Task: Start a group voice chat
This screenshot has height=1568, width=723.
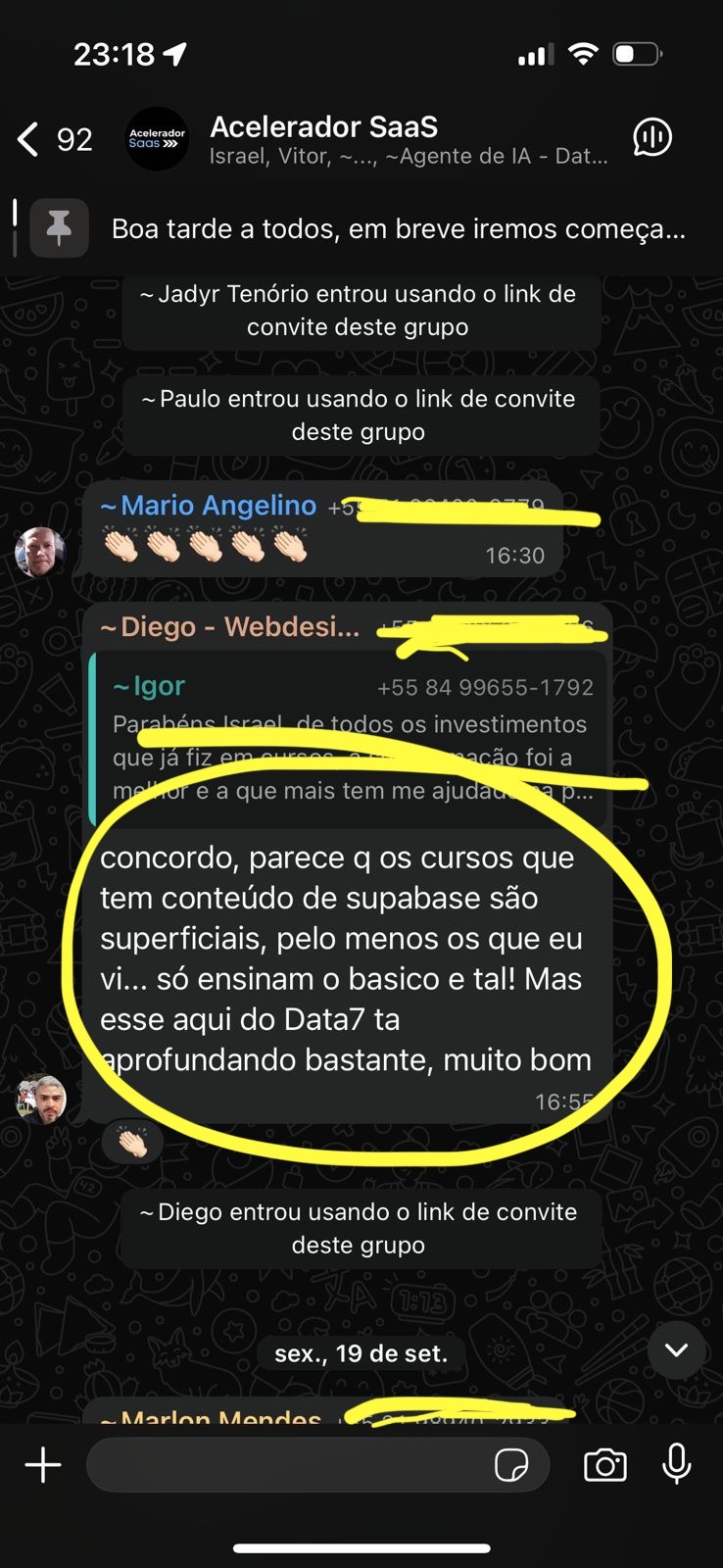Action: [x=652, y=138]
